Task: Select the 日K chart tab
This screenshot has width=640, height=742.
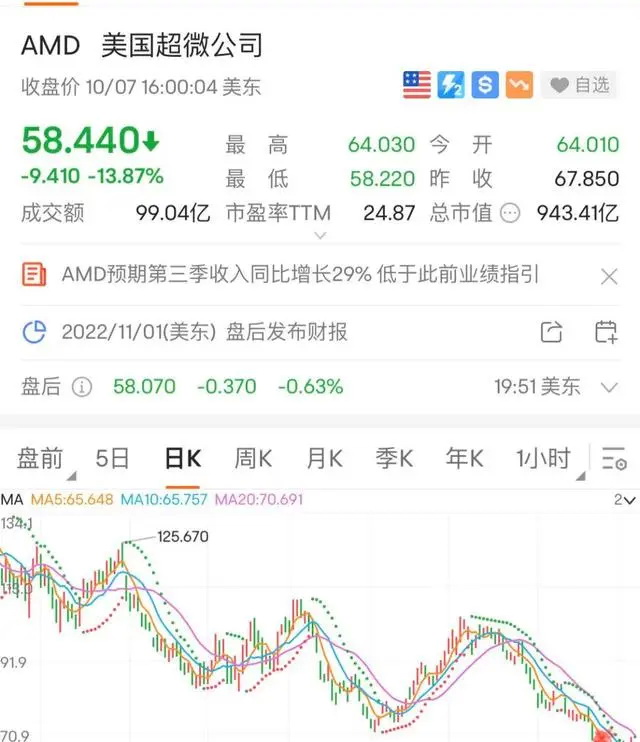Action: coord(182,459)
